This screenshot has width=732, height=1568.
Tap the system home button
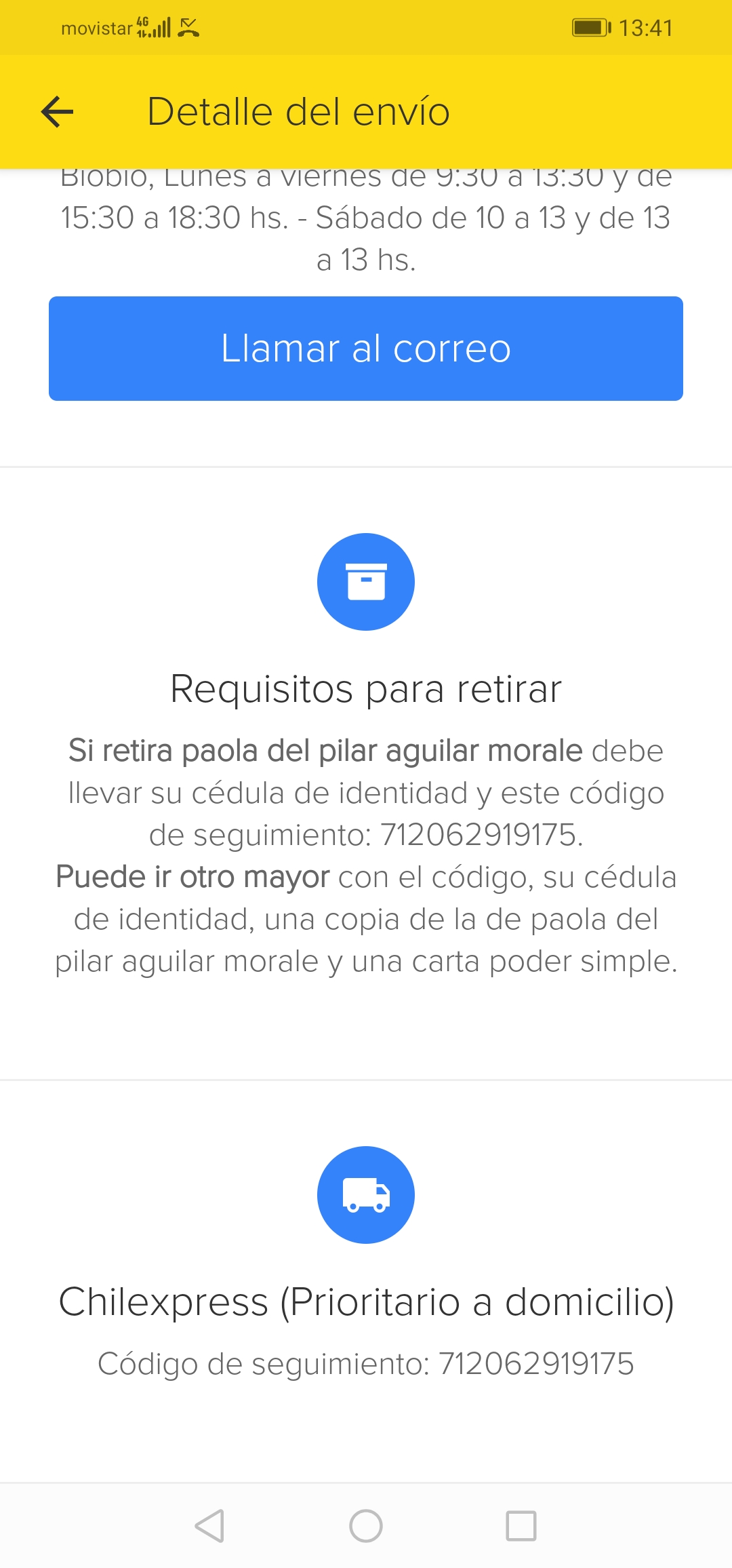(366, 1526)
